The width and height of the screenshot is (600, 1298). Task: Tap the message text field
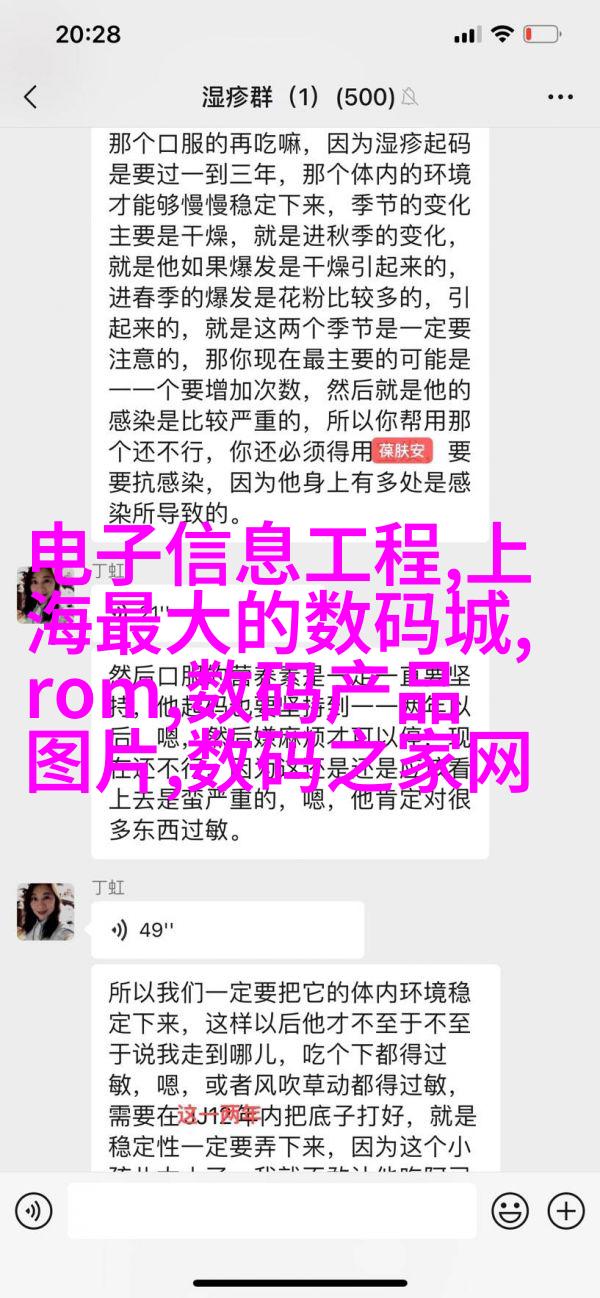point(272,1211)
